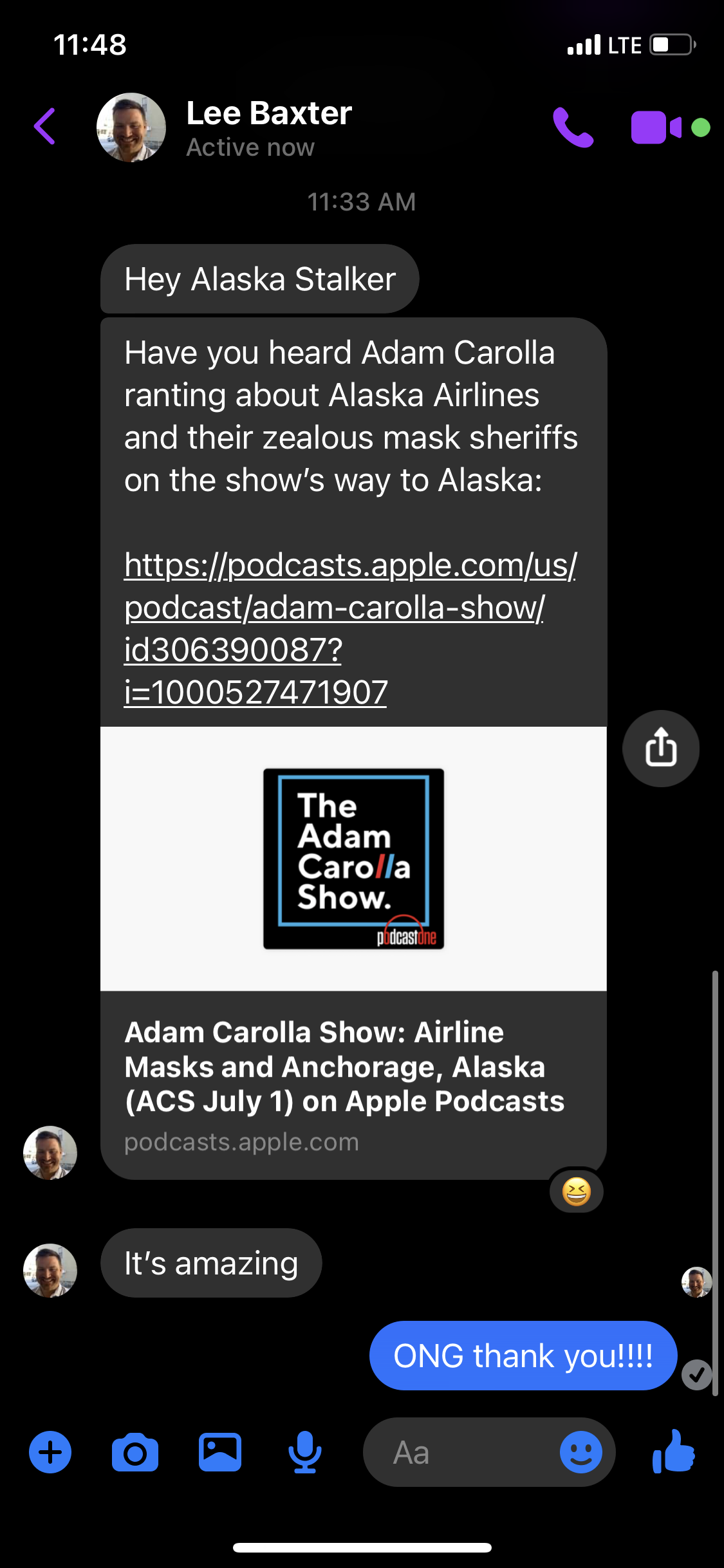Image resolution: width=724 pixels, height=1568 pixels.
Task: Open the camera to take a photo
Action: [x=135, y=1452]
